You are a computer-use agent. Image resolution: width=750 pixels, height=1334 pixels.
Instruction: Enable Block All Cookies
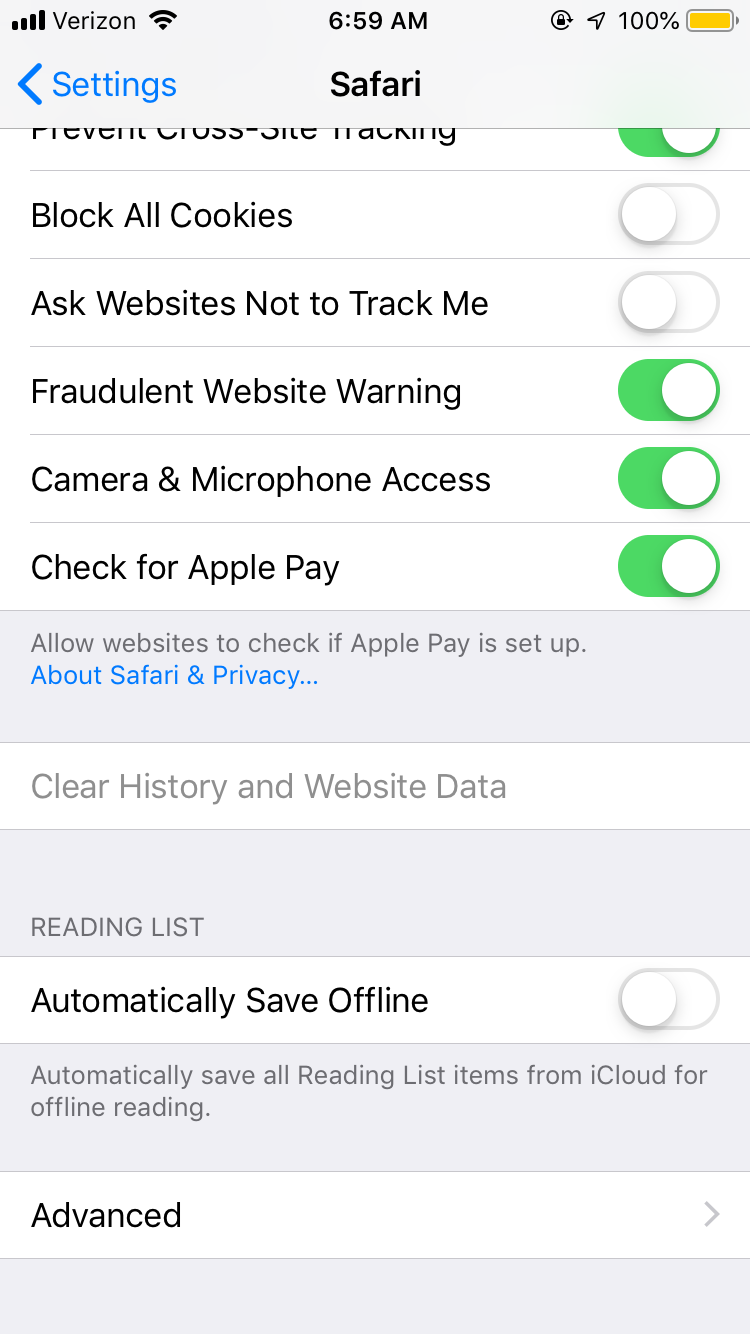click(668, 215)
